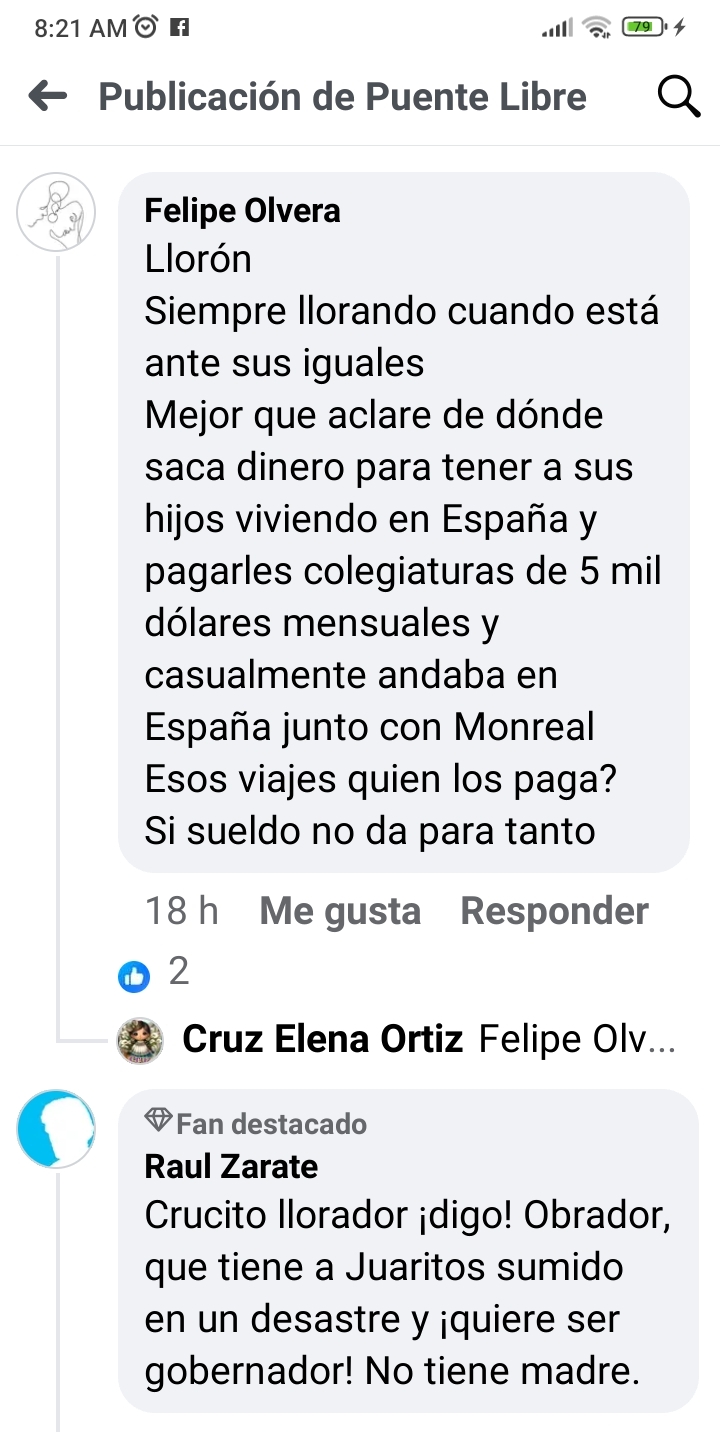
Task: View reactions on Felipe Olvera's comment
Action: click(154, 972)
